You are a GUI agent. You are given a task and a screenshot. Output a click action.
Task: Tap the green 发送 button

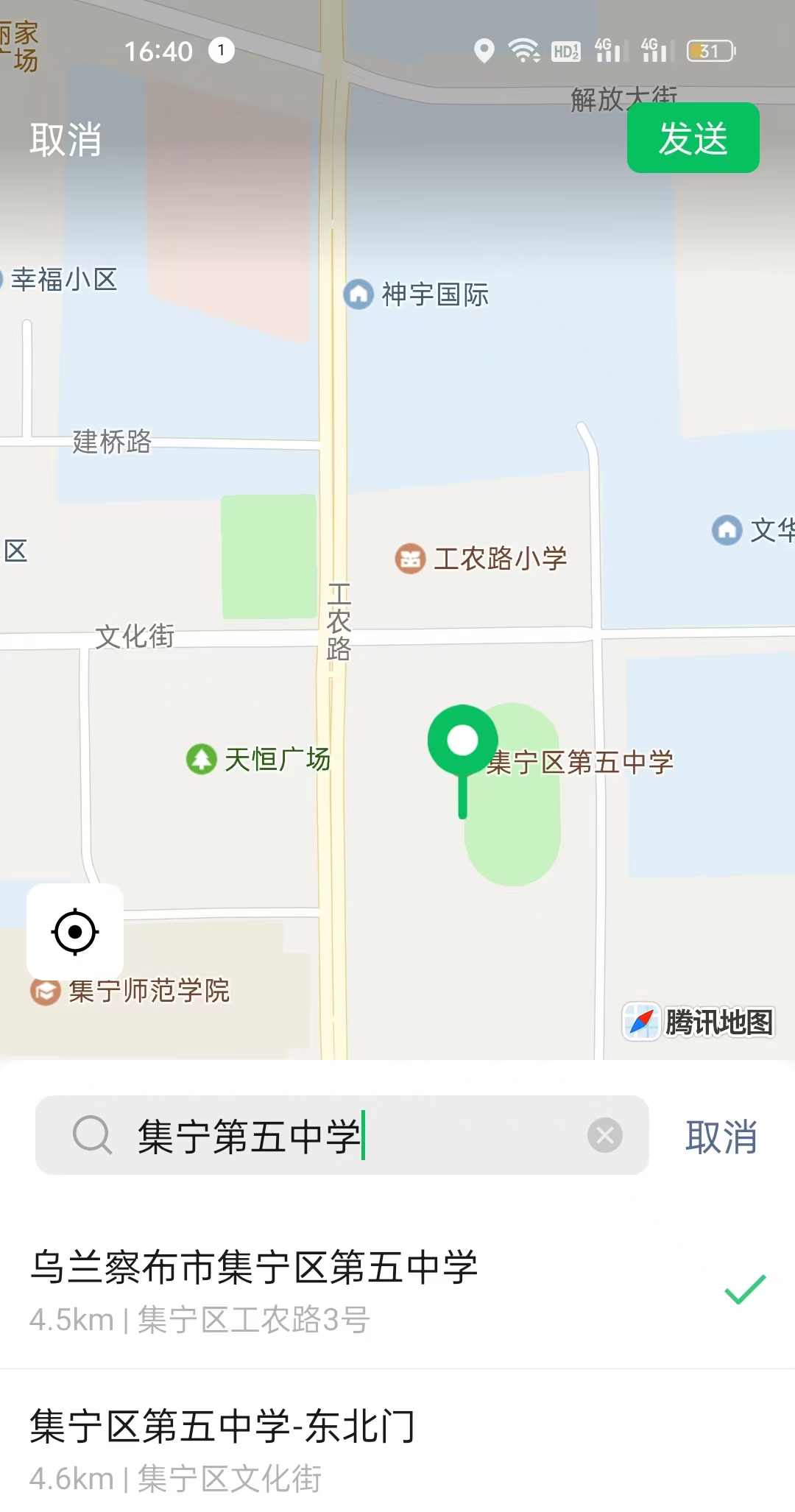693,138
